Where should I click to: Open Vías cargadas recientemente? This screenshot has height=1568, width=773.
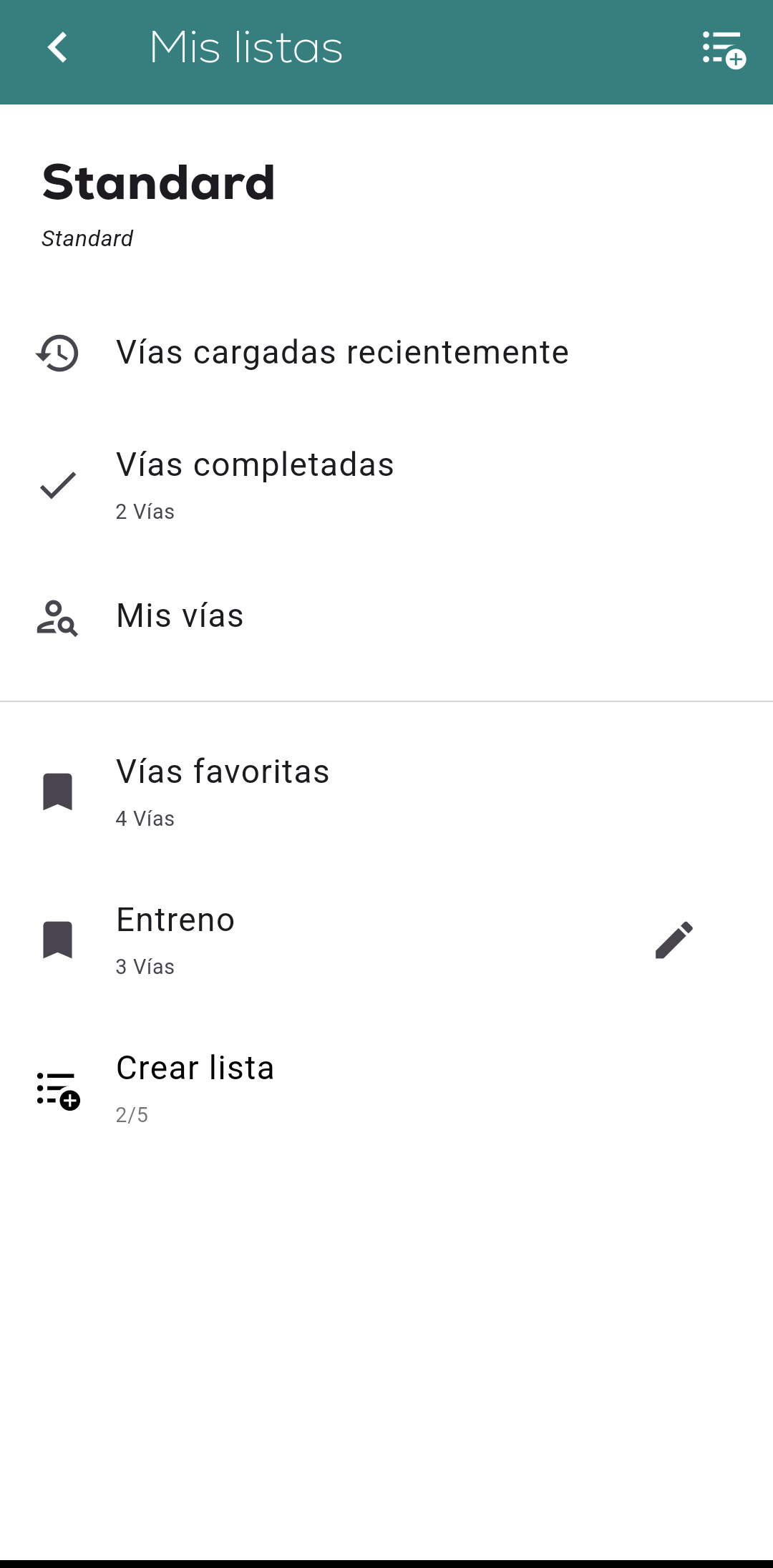coord(342,353)
